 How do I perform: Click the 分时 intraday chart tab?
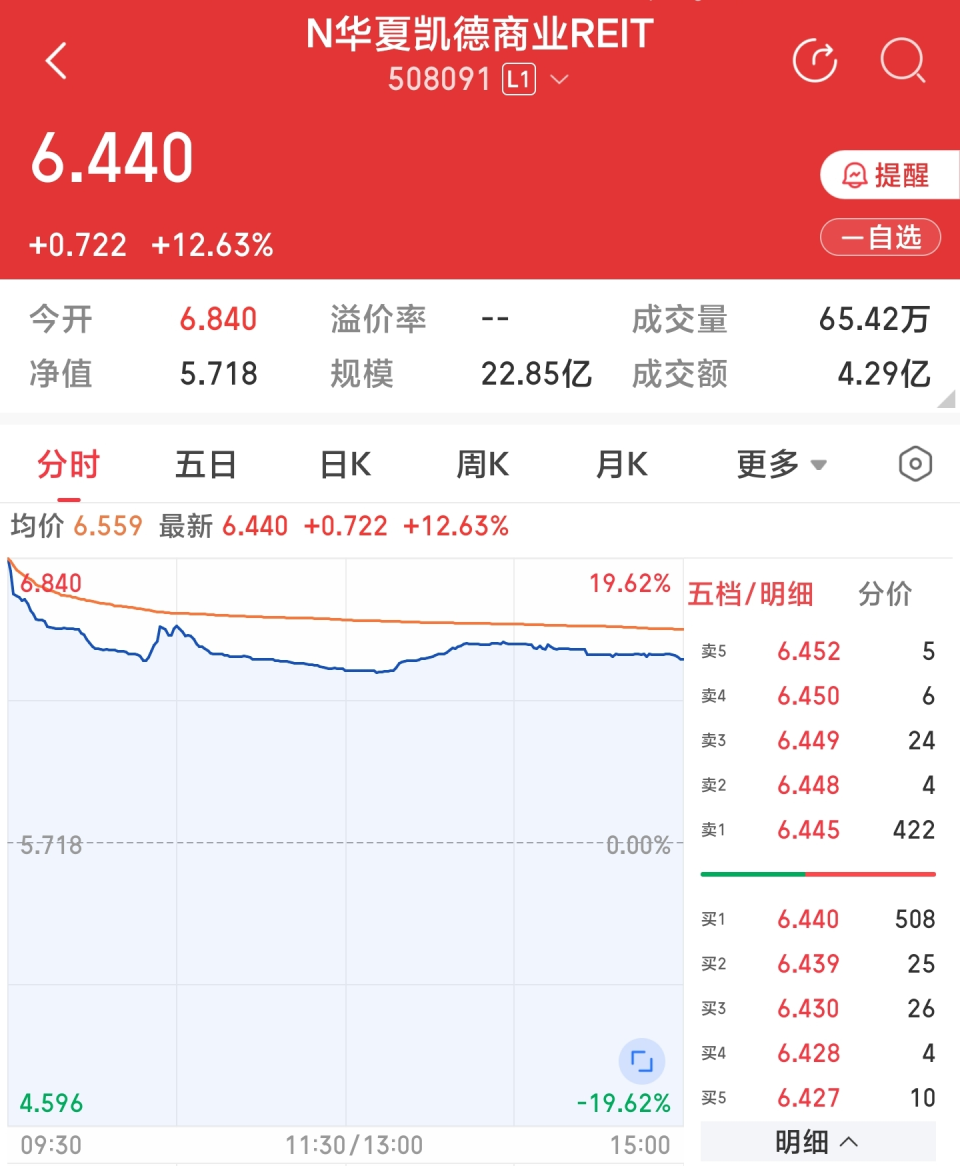(68, 464)
